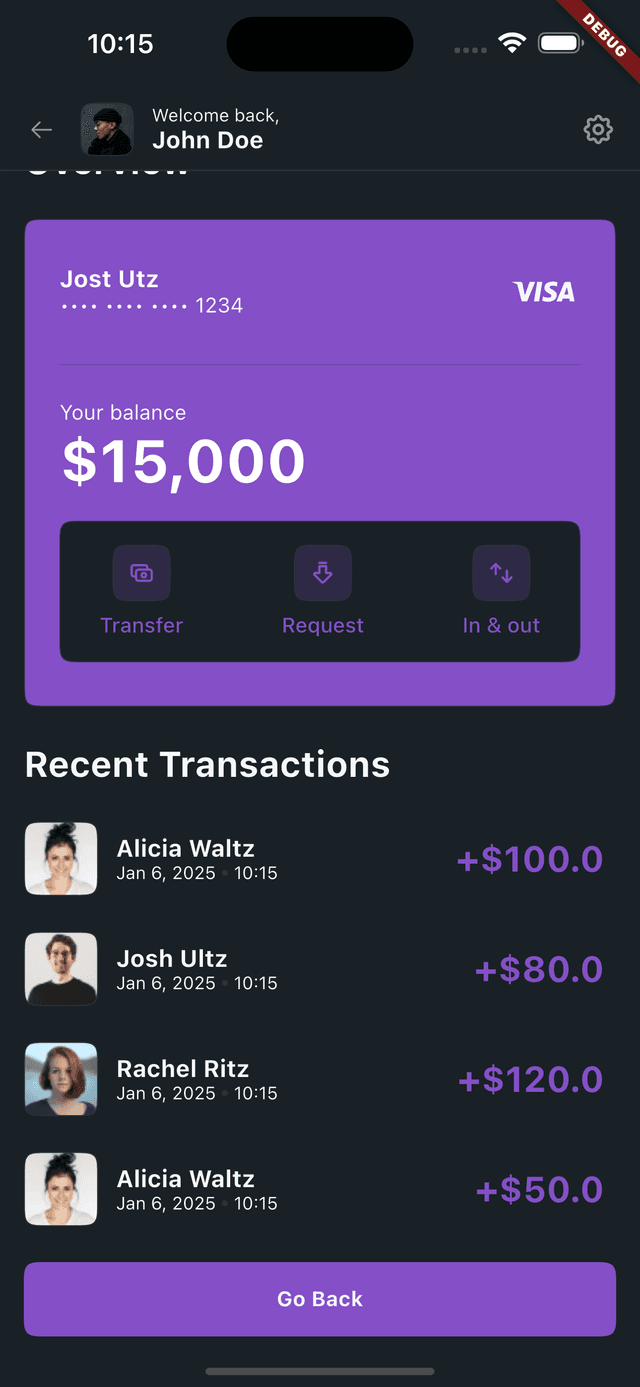Tap the Transfer button

[x=142, y=591]
